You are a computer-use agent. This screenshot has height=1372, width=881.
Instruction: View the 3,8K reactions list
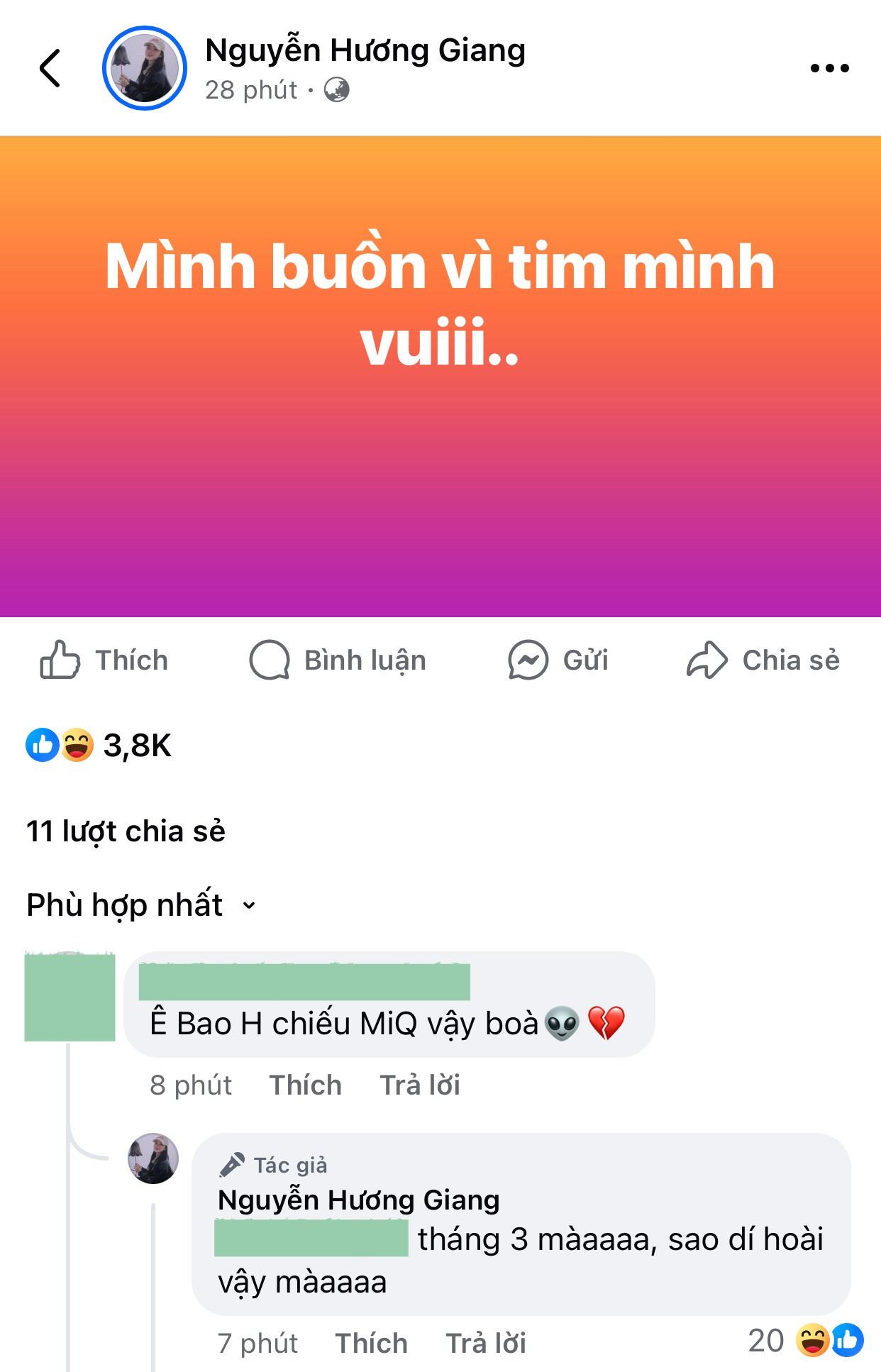99,746
